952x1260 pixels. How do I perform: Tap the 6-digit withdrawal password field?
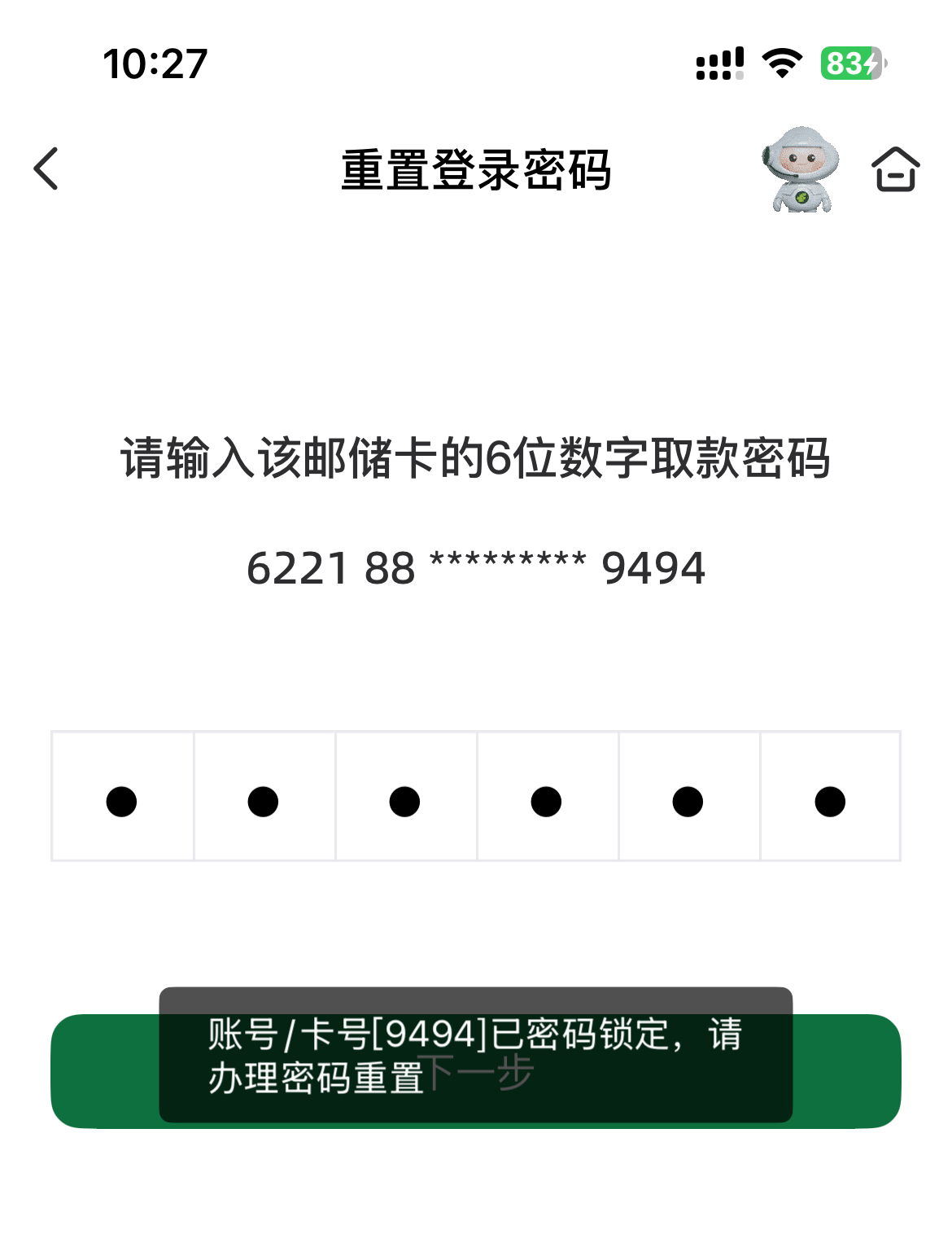(475, 796)
